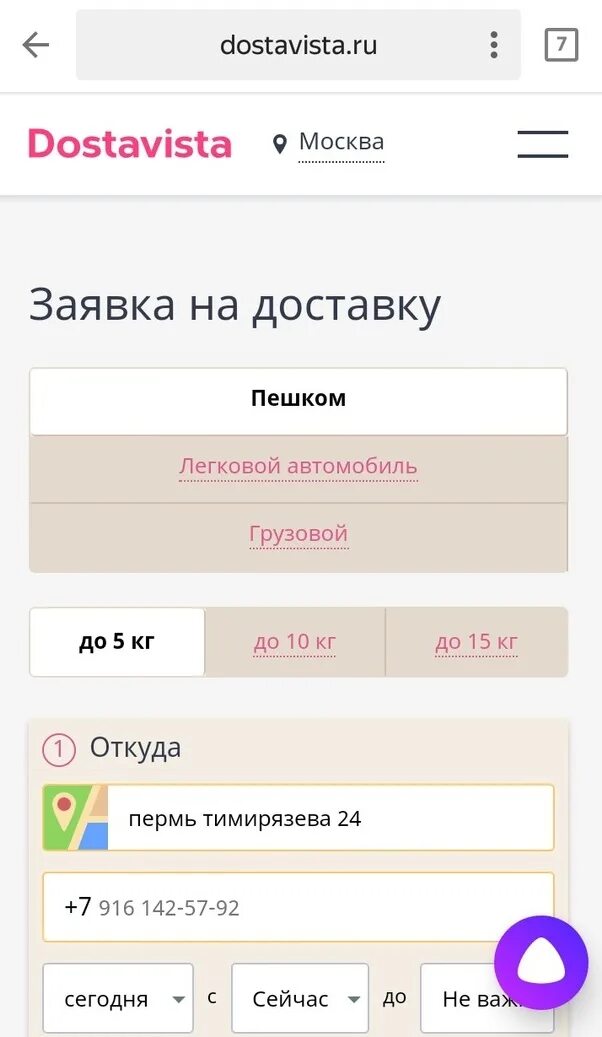Viewport: 602px width, 1037px height.
Task: Open the browser overflow menu
Action: pos(494,45)
